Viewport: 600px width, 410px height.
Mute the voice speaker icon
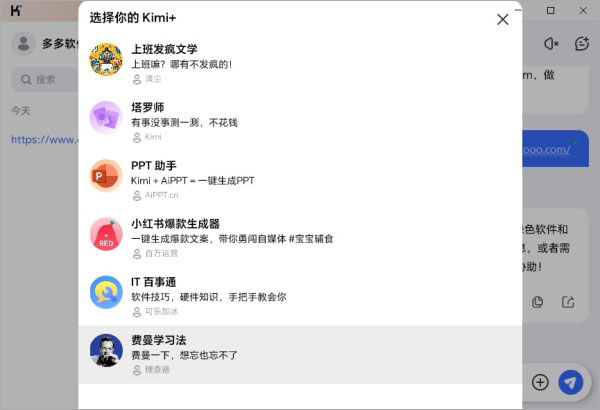pyautogui.click(x=551, y=44)
